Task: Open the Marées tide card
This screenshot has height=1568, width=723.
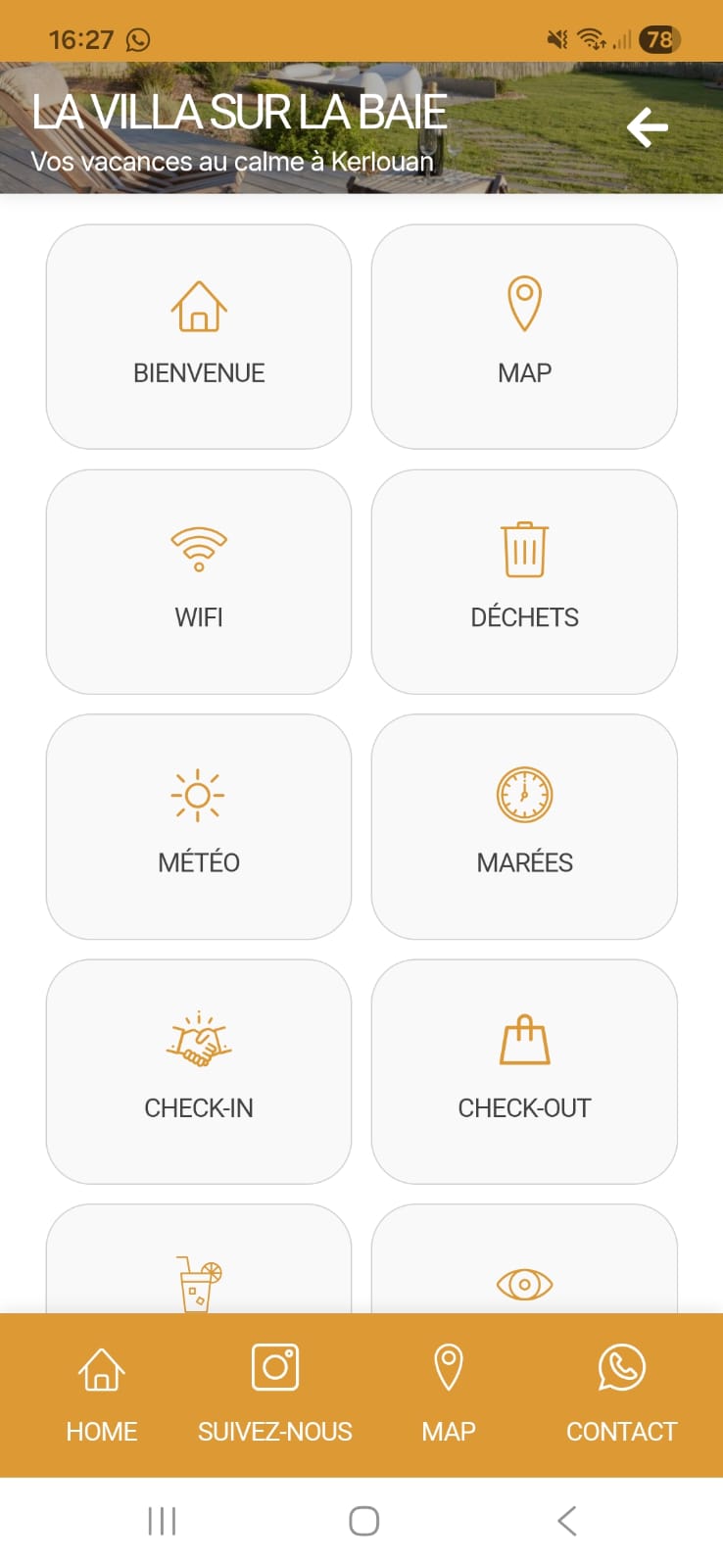Action: 524,826
